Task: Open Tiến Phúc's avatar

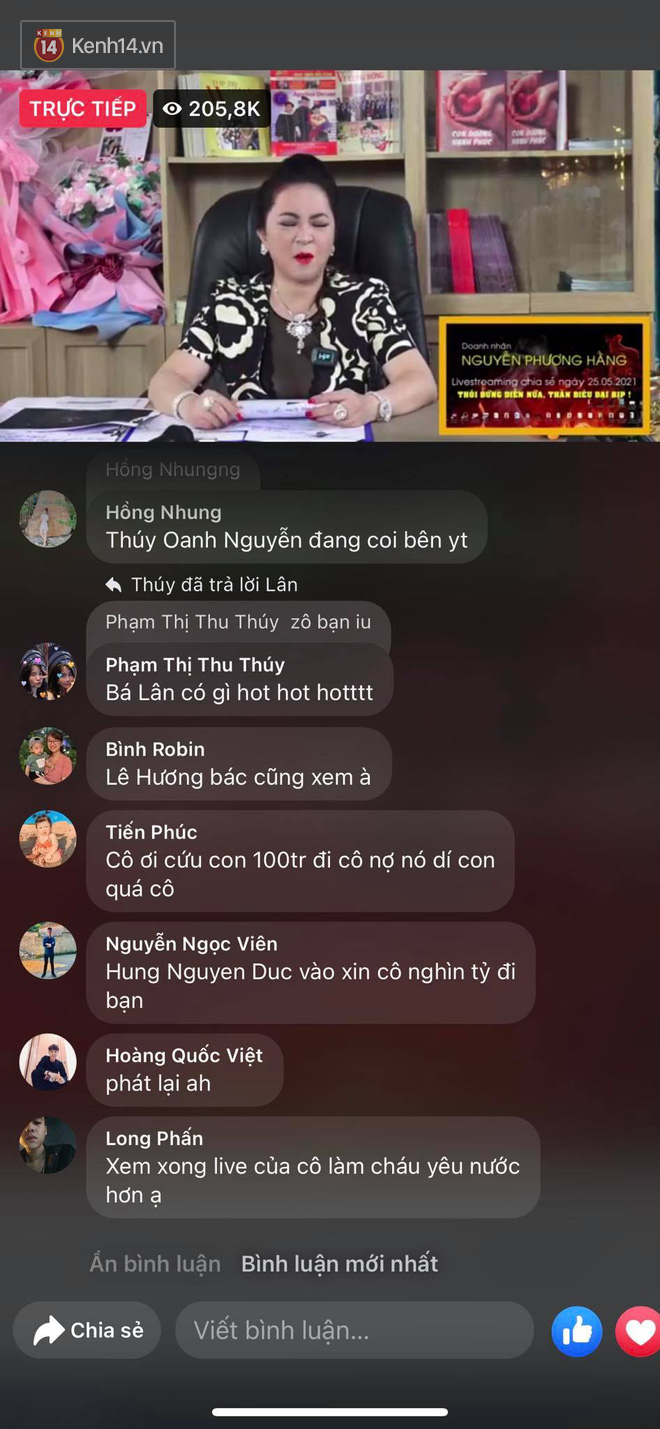Action: [48, 838]
